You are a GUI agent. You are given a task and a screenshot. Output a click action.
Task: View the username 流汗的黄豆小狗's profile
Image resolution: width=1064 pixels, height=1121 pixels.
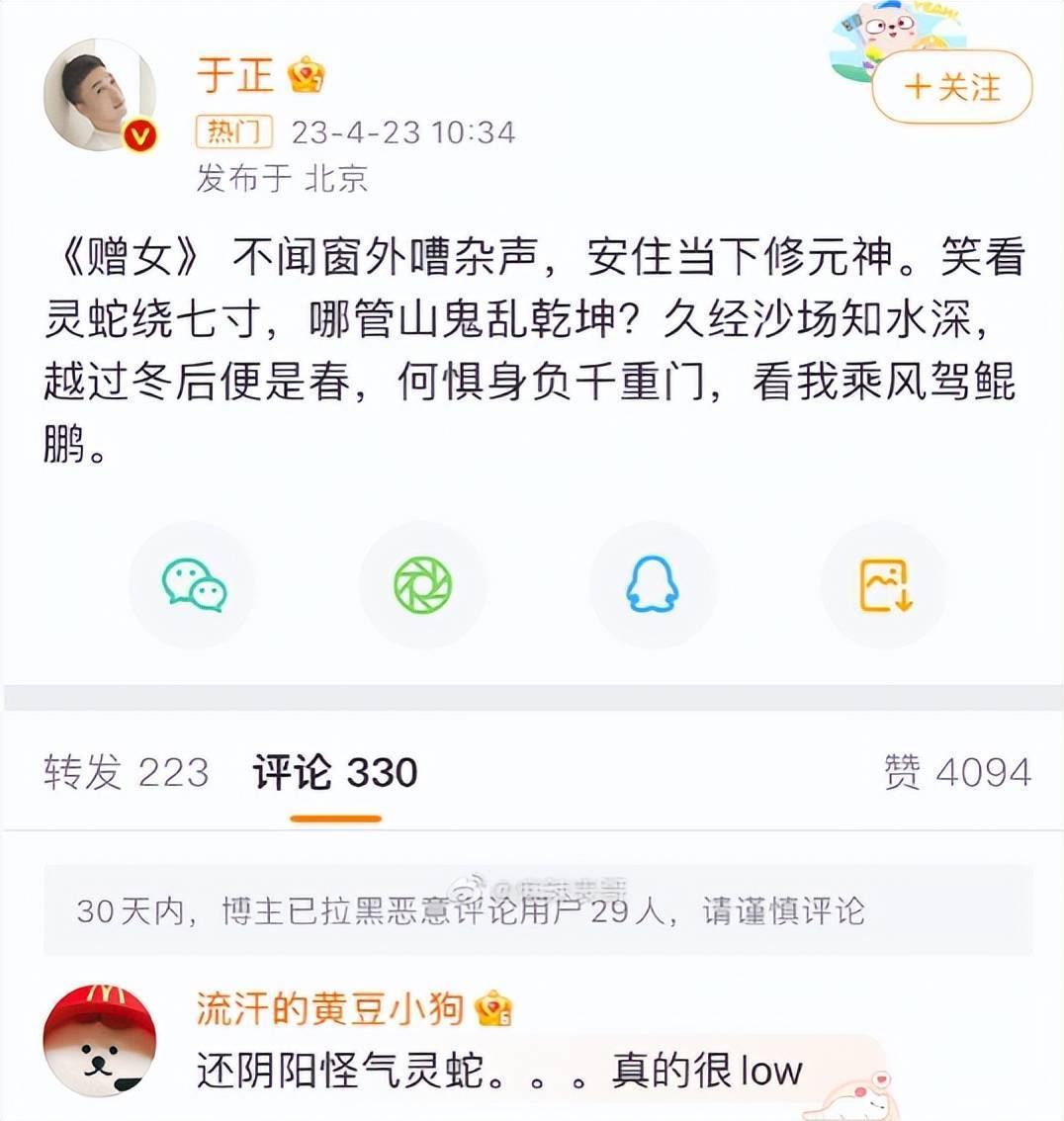point(329,1008)
